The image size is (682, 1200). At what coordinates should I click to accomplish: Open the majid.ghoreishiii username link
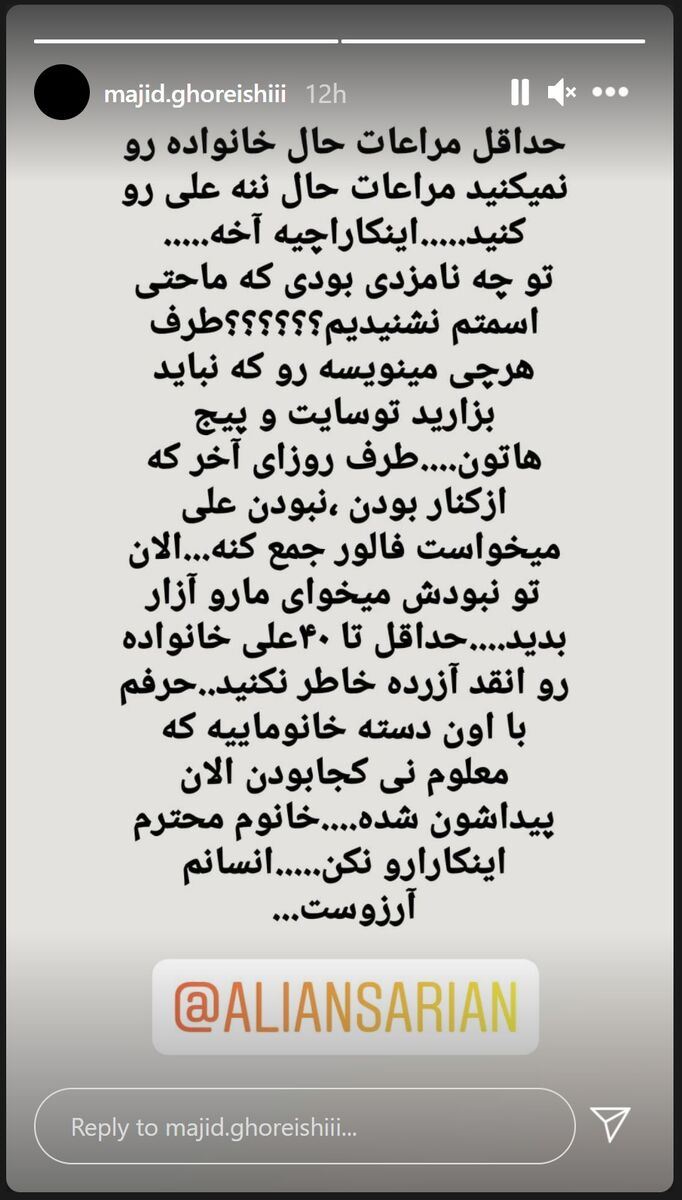(x=195, y=94)
